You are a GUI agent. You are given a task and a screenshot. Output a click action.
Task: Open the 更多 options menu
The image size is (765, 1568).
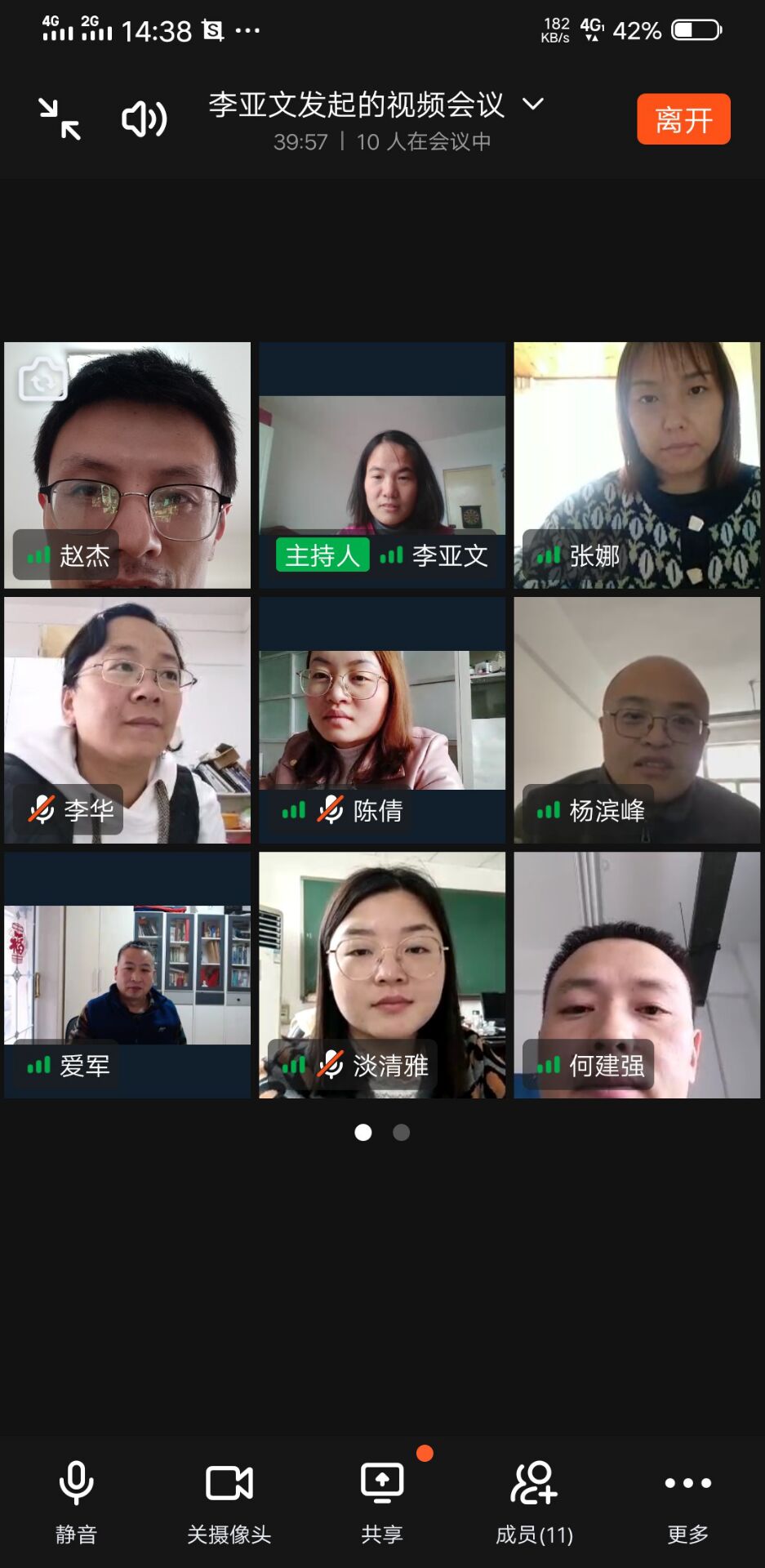(x=687, y=1501)
